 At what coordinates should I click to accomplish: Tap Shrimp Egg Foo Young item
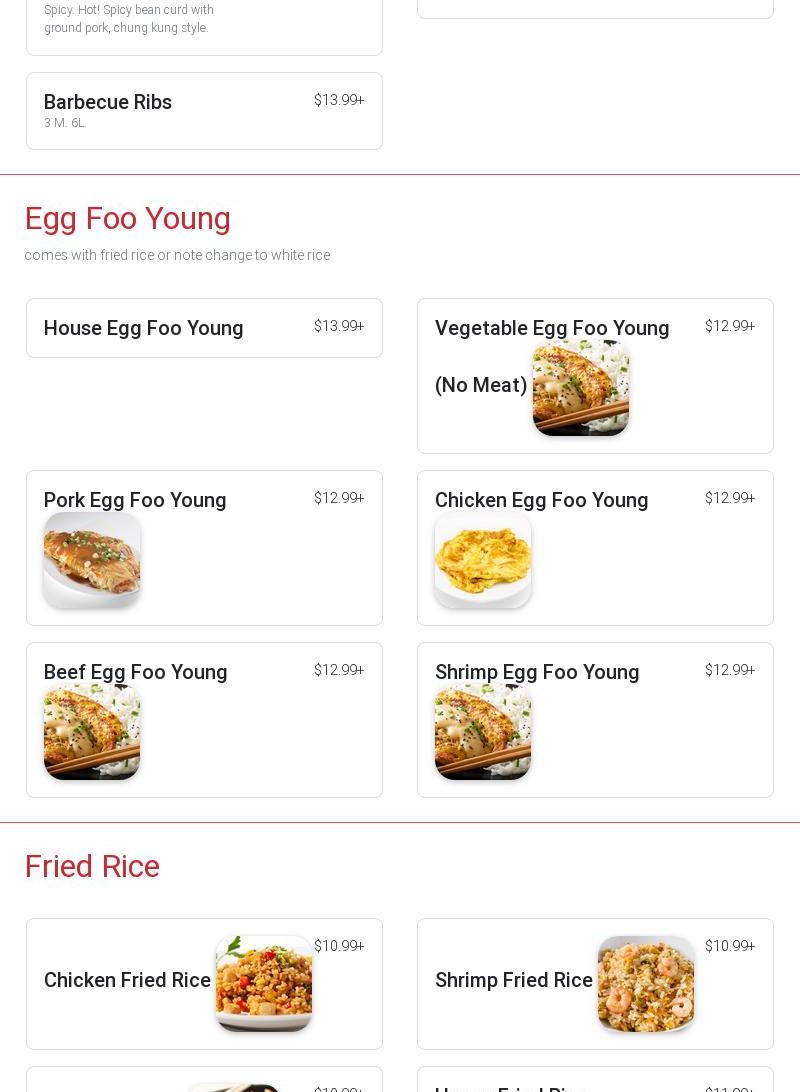click(x=595, y=719)
